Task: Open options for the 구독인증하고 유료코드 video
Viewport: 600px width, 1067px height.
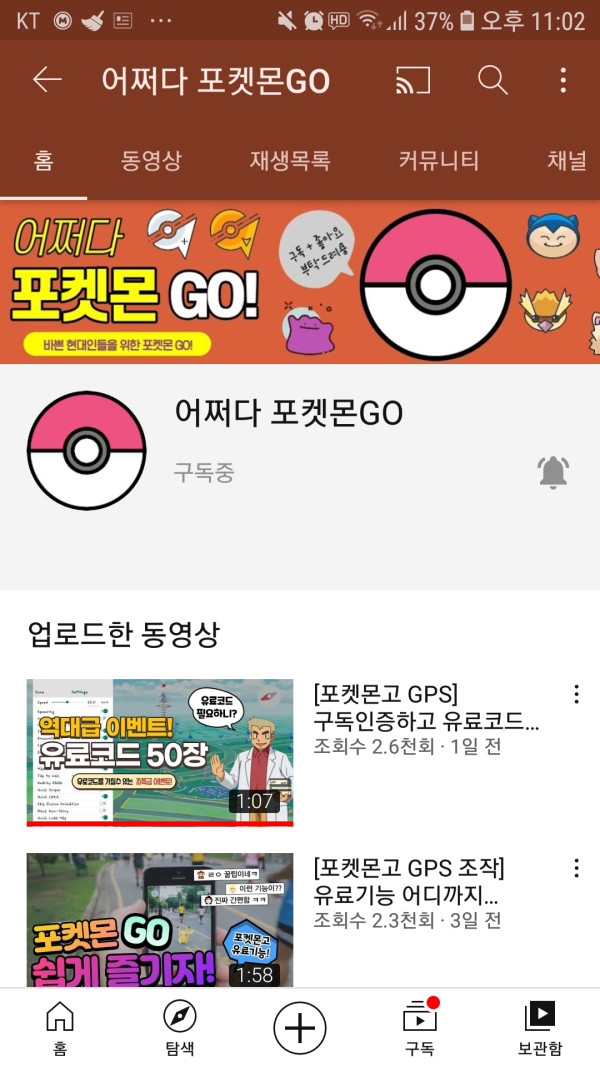Action: pos(576,694)
